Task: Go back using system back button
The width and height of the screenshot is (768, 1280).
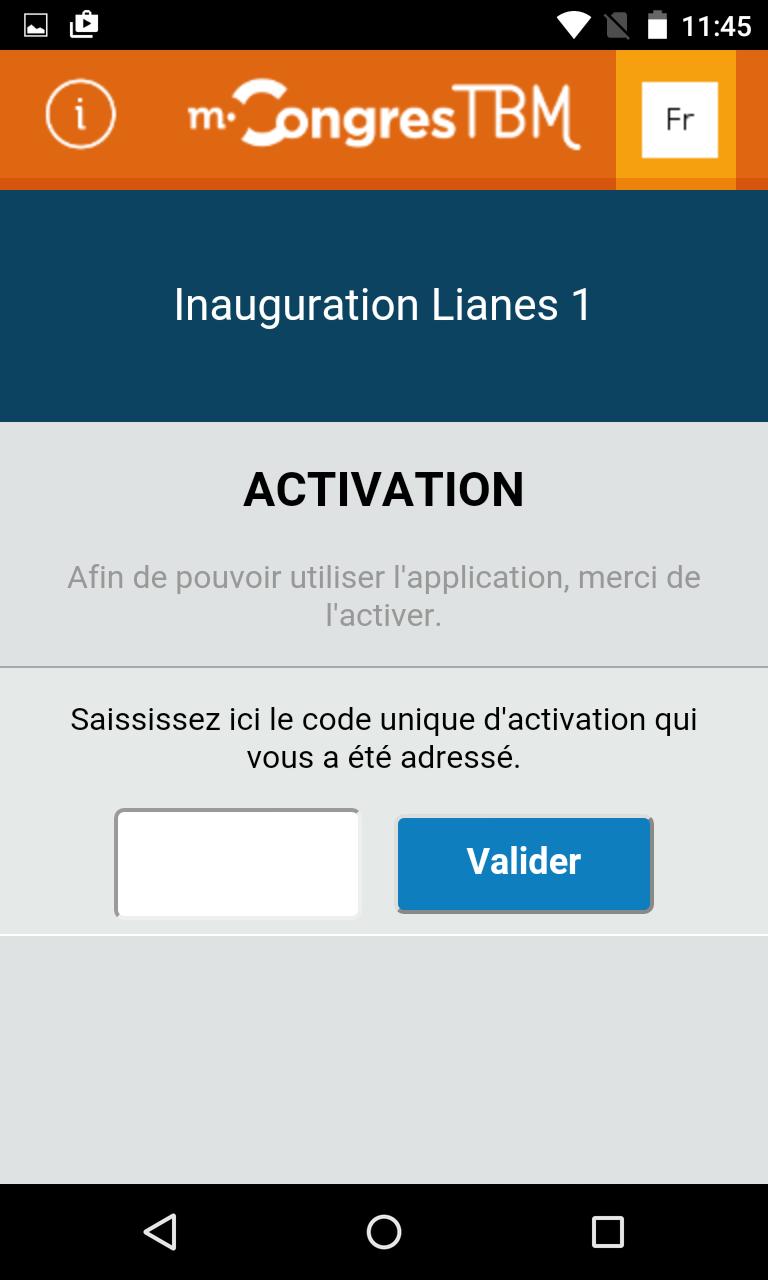Action: [160, 1231]
